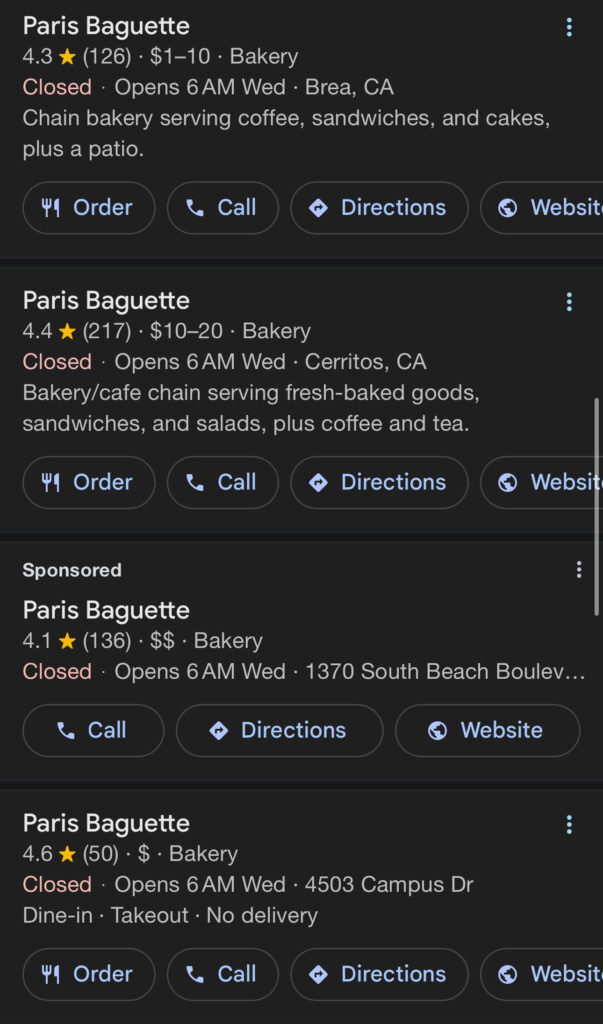Viewport: 603px width, 1024px height.
Task: Order from the Cerritos Paris Baguette
Action: click(89, 483)
